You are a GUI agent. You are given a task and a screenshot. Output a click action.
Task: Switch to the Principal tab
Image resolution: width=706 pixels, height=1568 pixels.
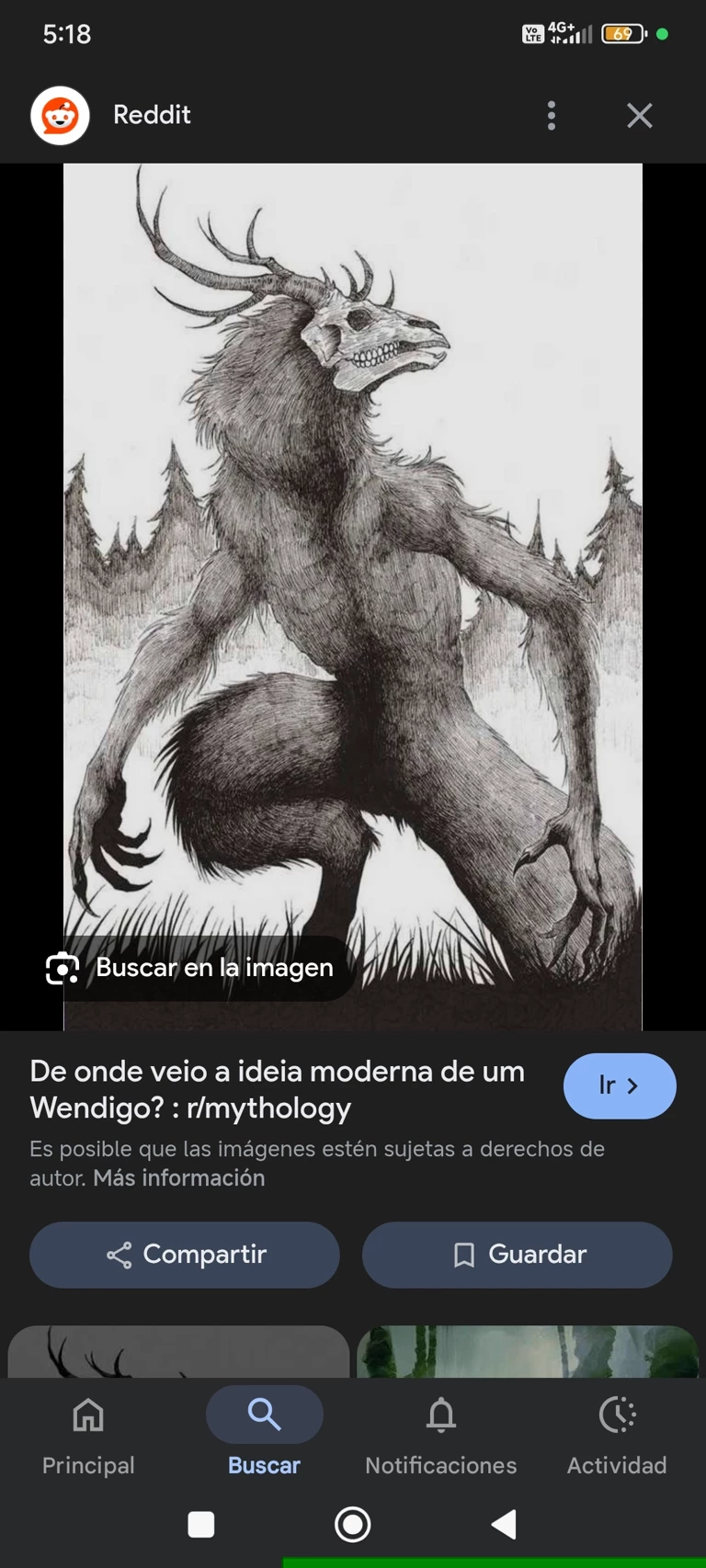[x=88, y=1434]
